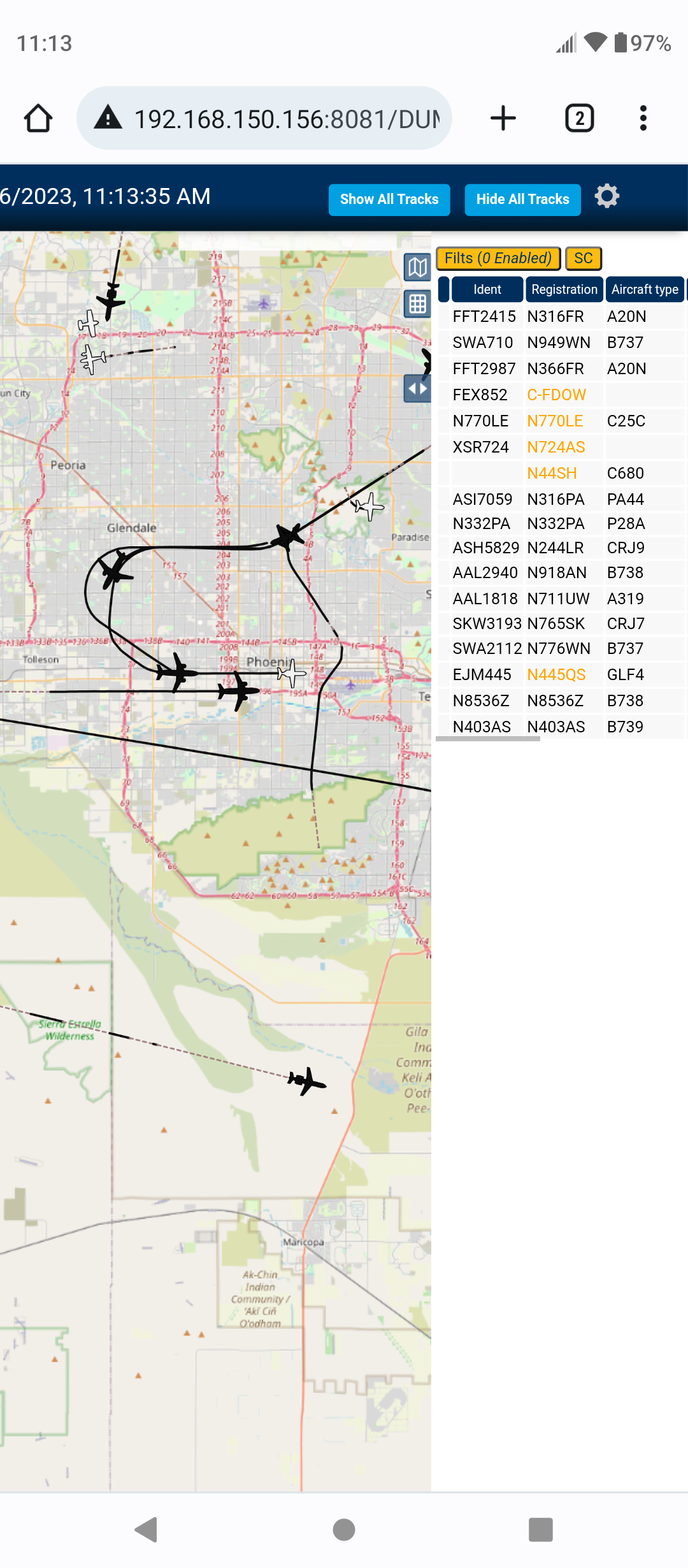Toggle sidebar with the left-right arrows button
Viewport: 688px width, 1568px height.
tap(418, 388)
